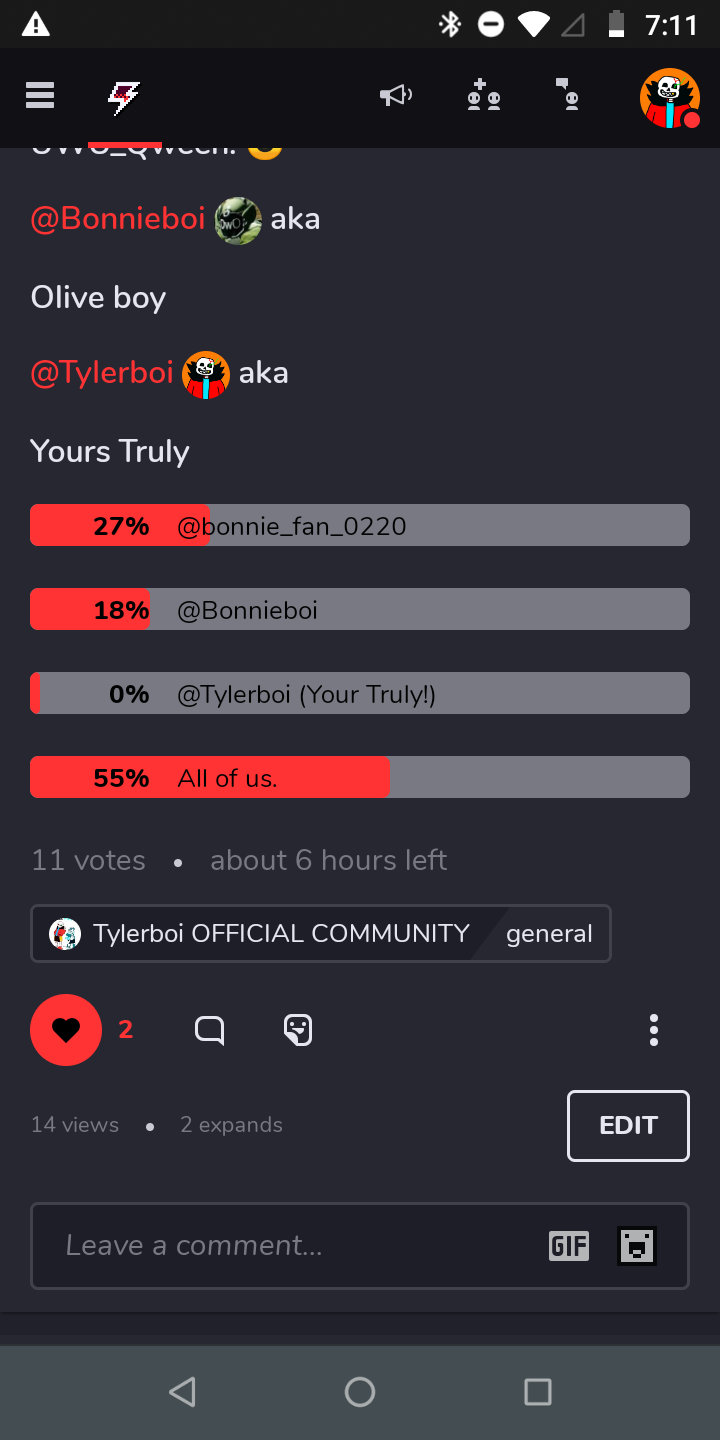Open the @Tylerboi mention link
Image resolution: width=720 pixels, height=1440 pixels.
(x=102, y=373)
